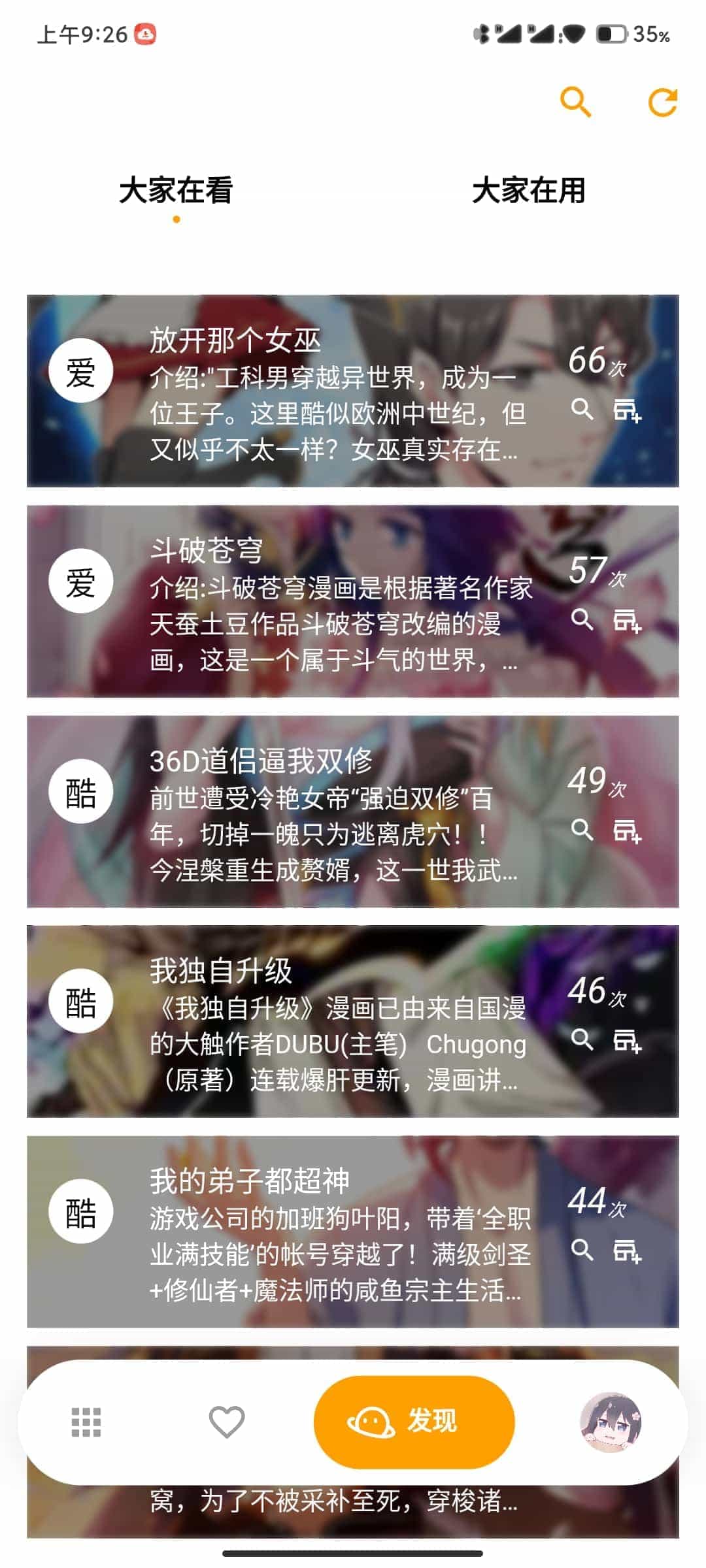Search for 放开那个女巫 via its magnifier icon
706x1568 pixels.
pos(582,410)
